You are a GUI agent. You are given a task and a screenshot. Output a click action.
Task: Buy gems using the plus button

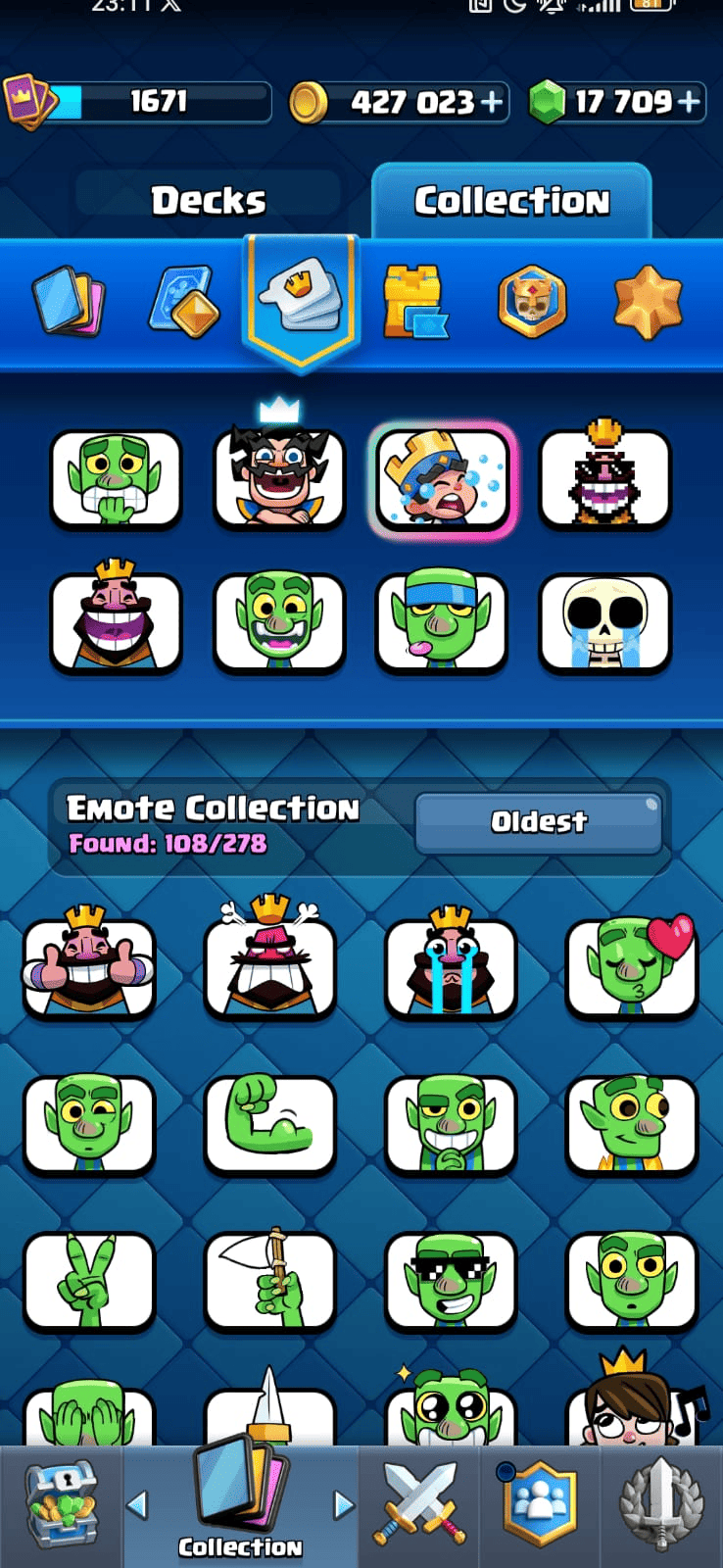[x=690, y=102]
